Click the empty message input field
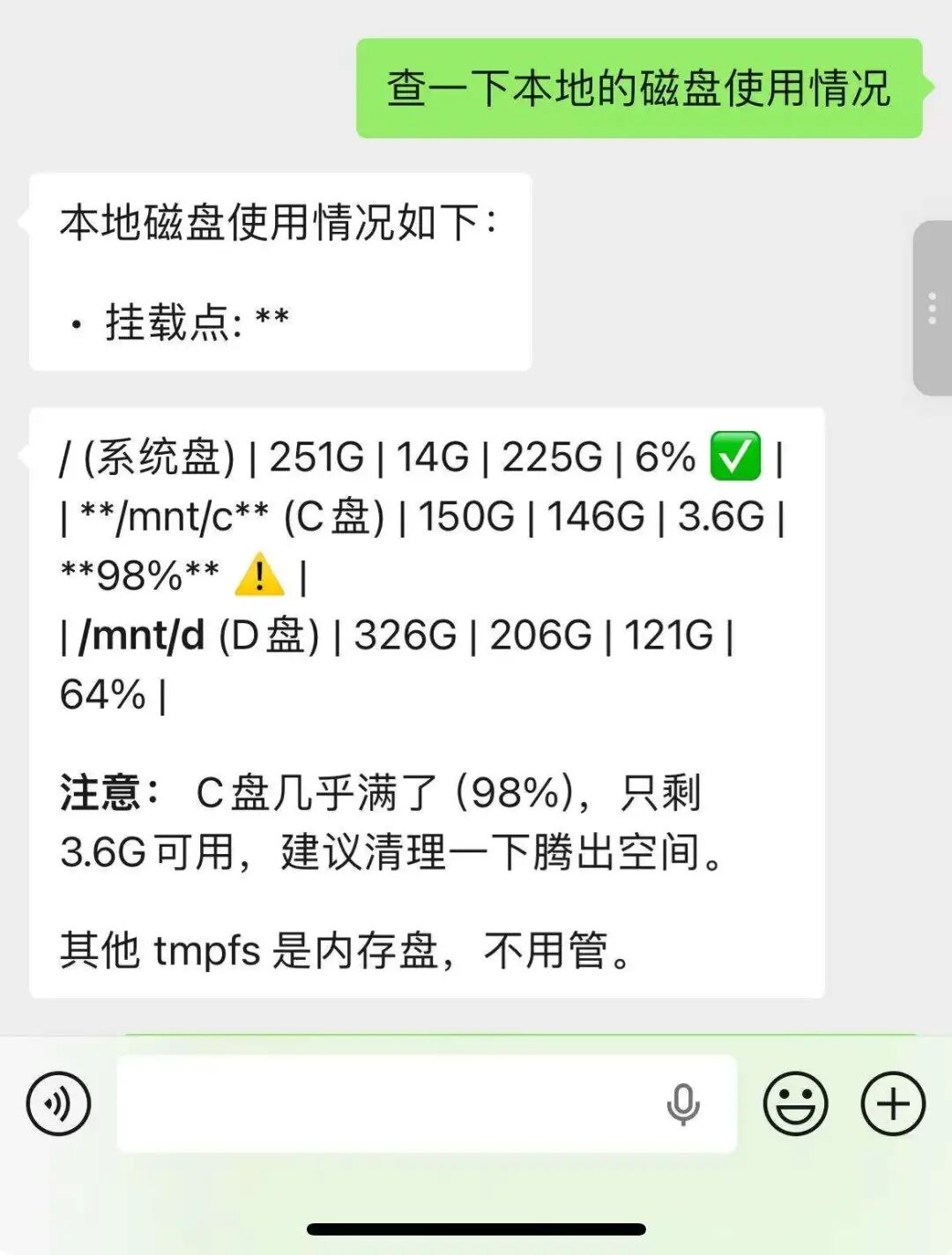This screenshot has width=952, height=1255. pyautogui.click(x=397, y=1103)
